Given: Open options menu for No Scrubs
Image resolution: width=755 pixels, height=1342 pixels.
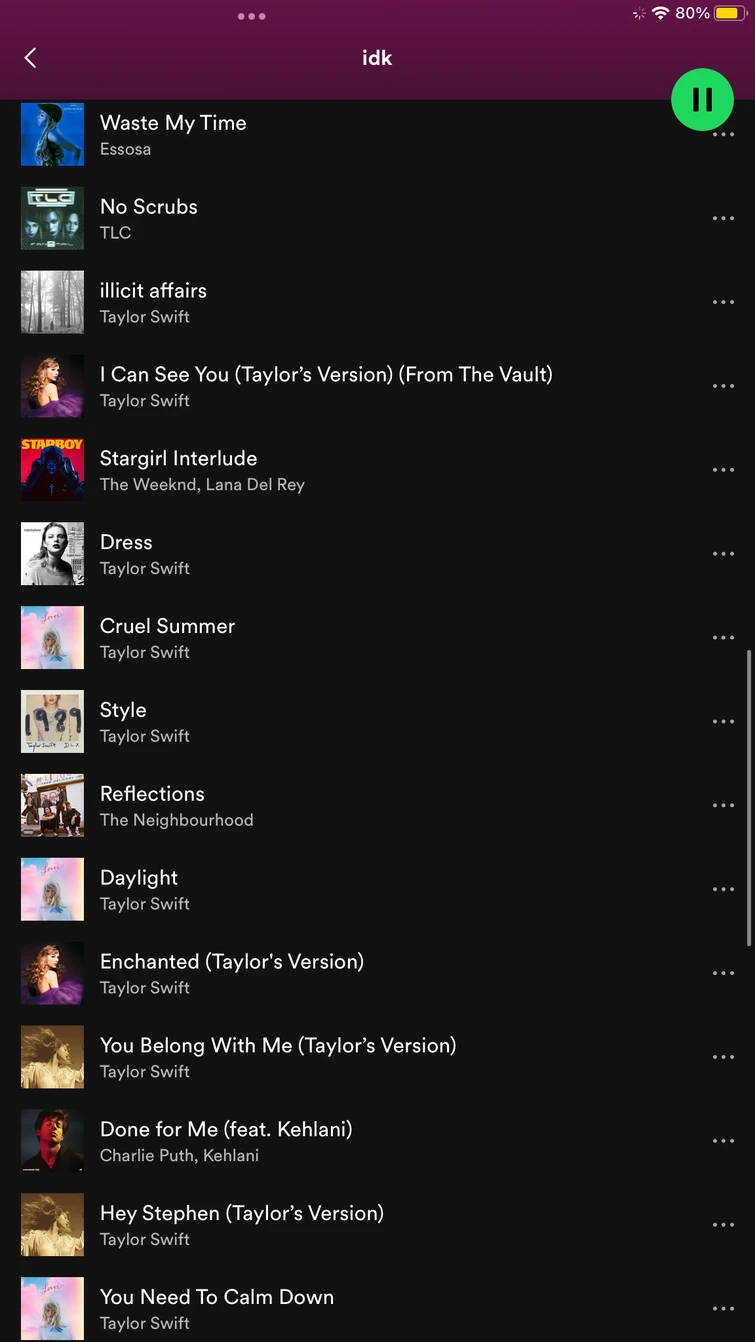Looking at the screenshot, I should [x=723, y=218].
